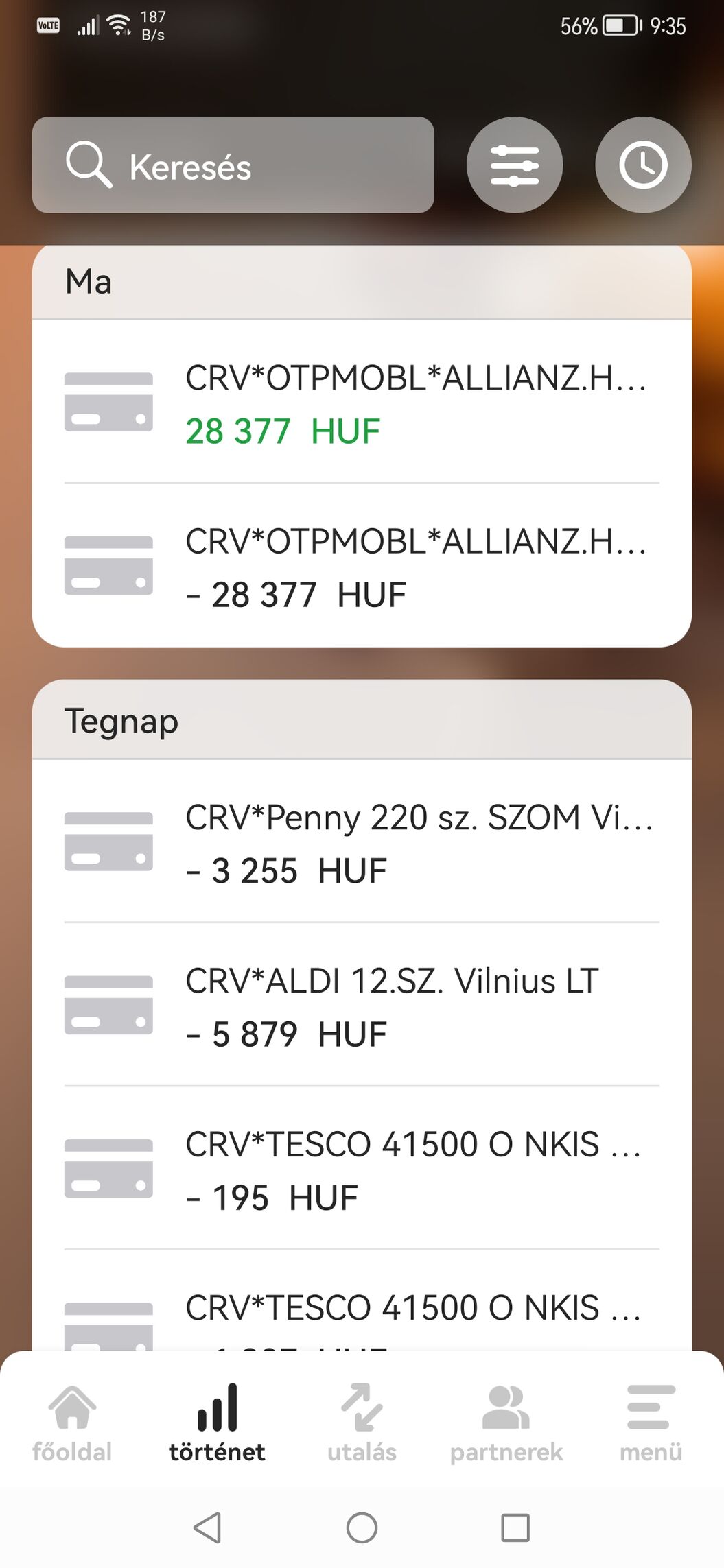View the Penny 220 sz. transaction
The width and height of the screenshot is (724, 1568).
[362, 842]
